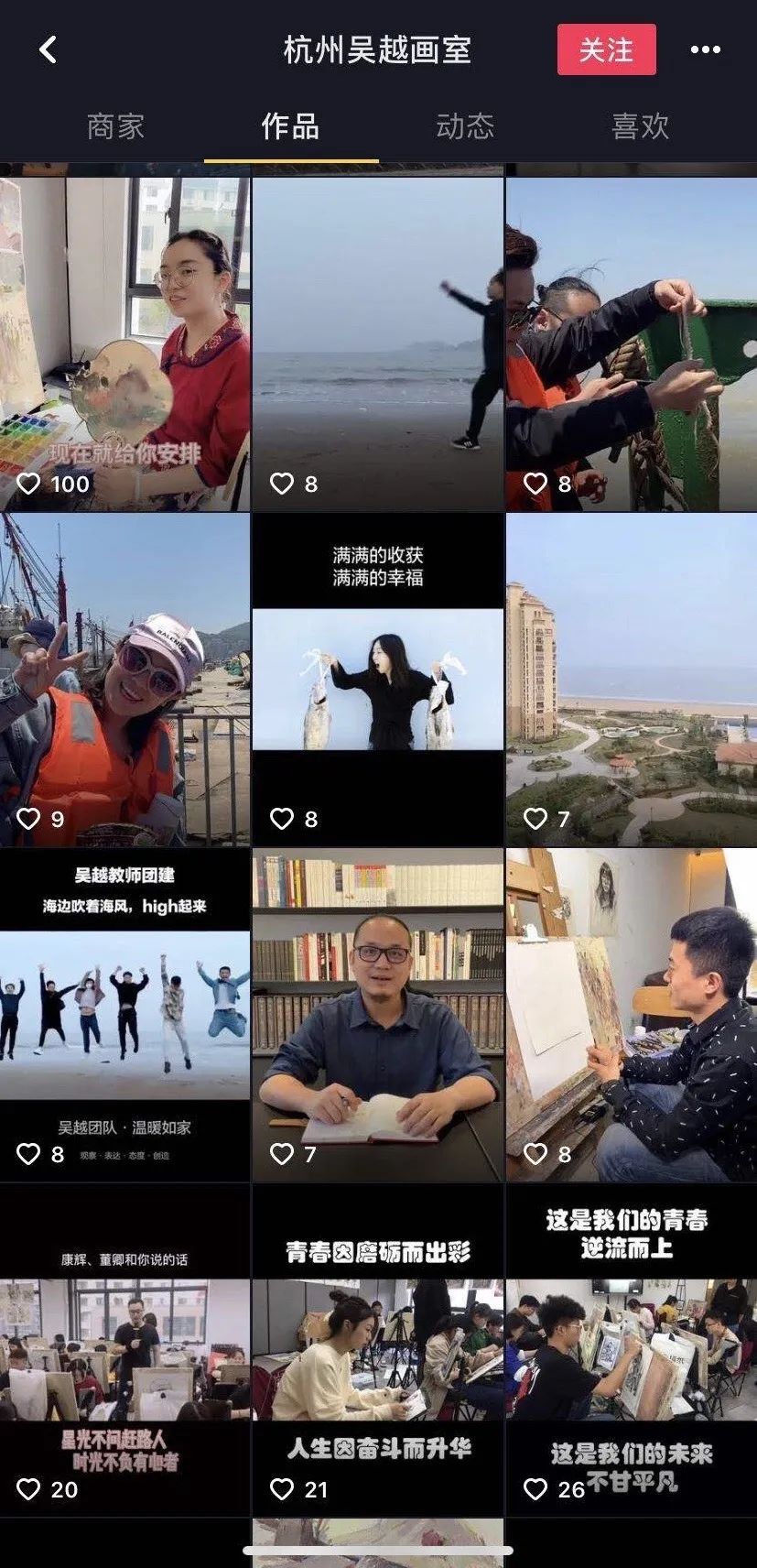The height and width of the screenshot is (1568, 757).
Task: Switch to the 动态 tab
Action: tap(465, 126)
